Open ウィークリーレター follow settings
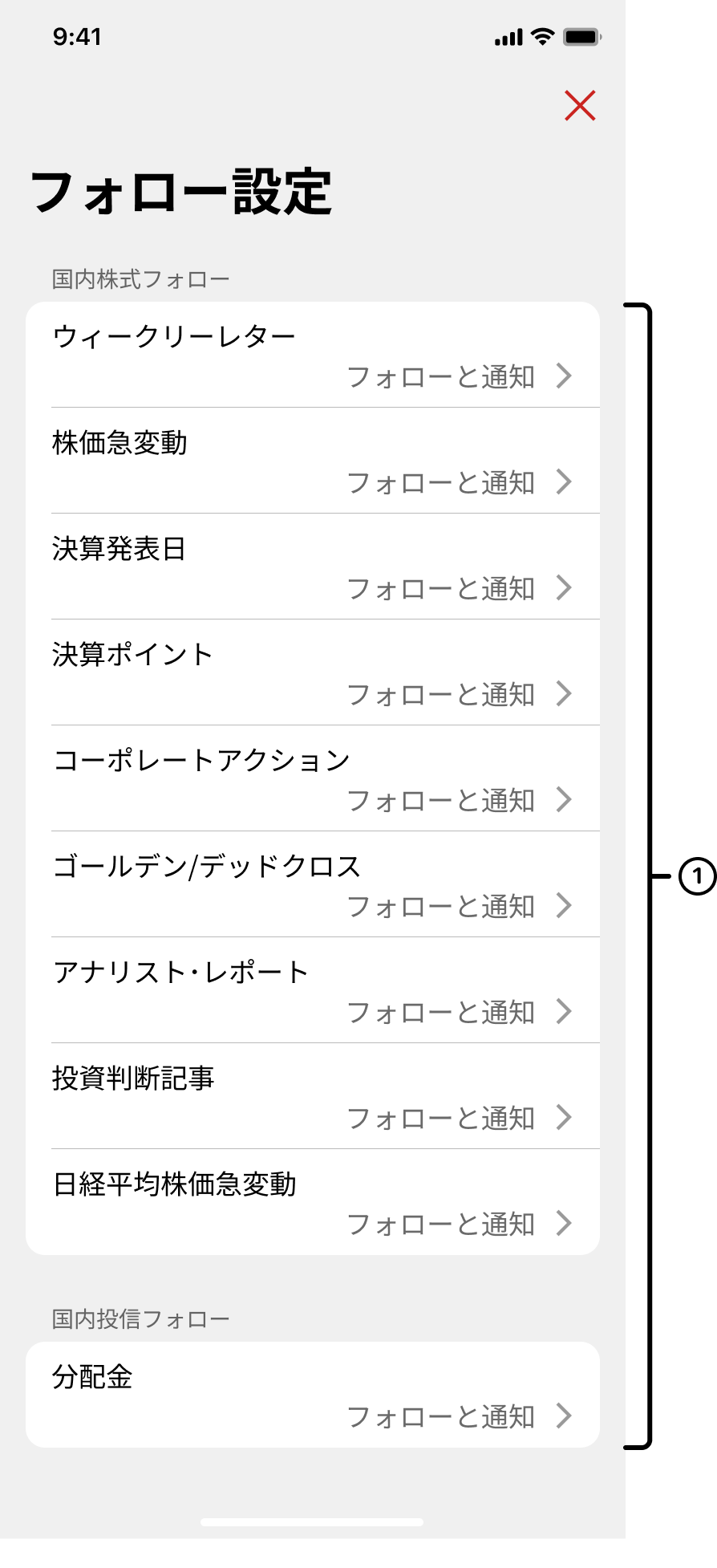Screen dimensions: 717x1568 [313, 355]
